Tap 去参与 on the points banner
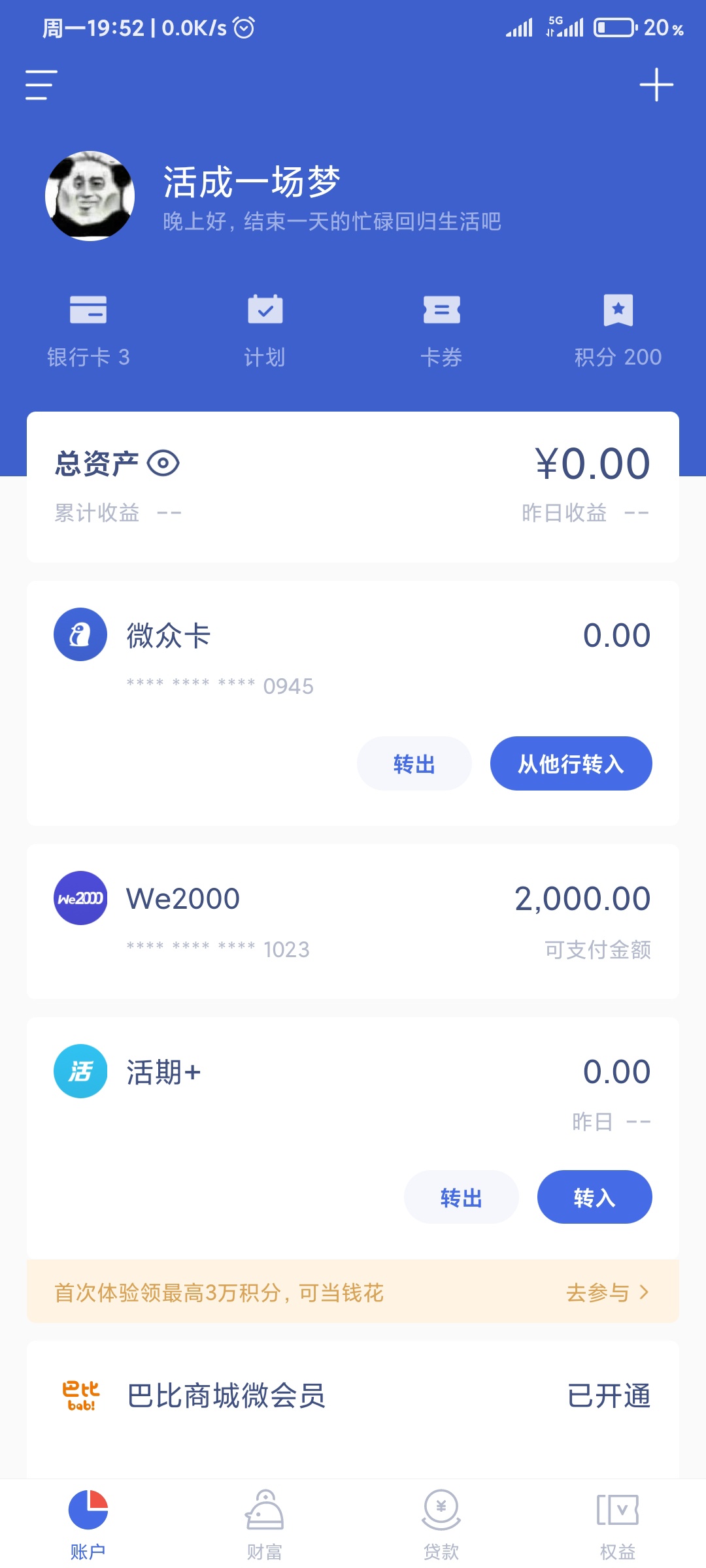Image resolution: width=706 pixels, height=1568 pixels. (607, 1292)
